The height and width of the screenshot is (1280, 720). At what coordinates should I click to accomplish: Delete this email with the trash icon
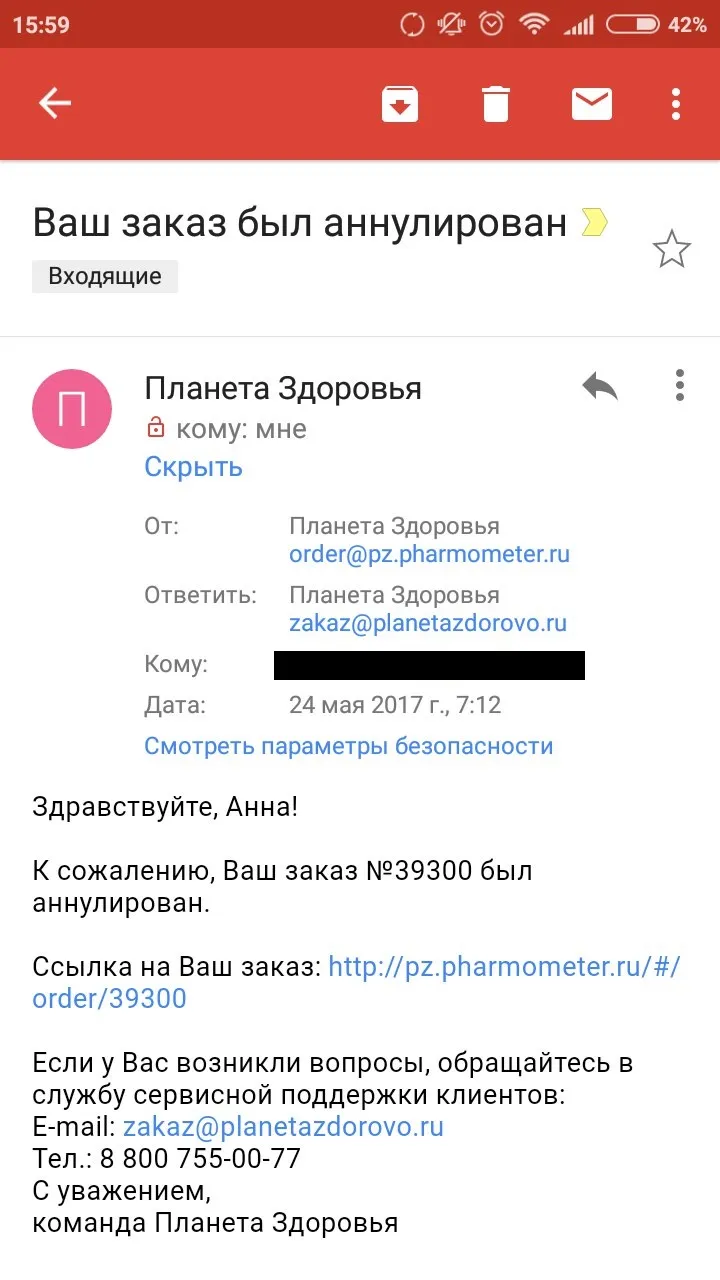496,103
